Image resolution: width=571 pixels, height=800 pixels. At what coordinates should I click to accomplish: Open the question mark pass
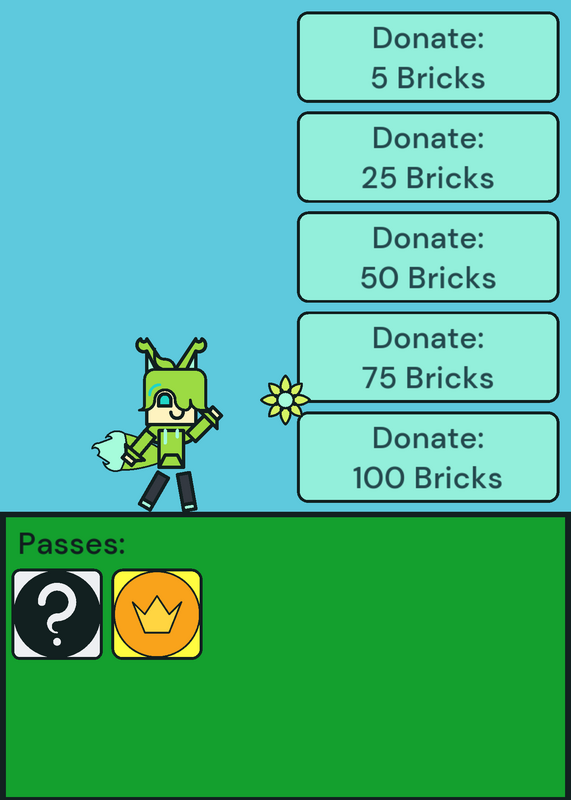(57, 614)
